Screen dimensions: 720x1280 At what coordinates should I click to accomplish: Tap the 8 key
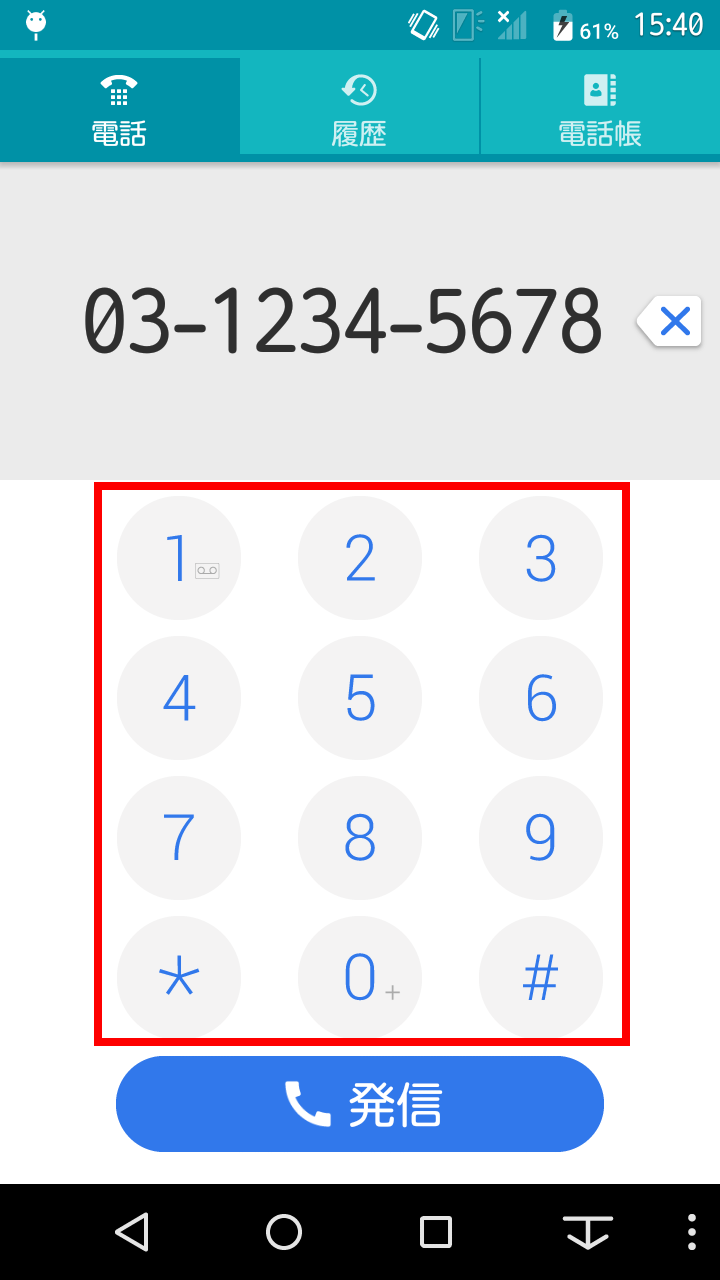click(x=360, y=838)
